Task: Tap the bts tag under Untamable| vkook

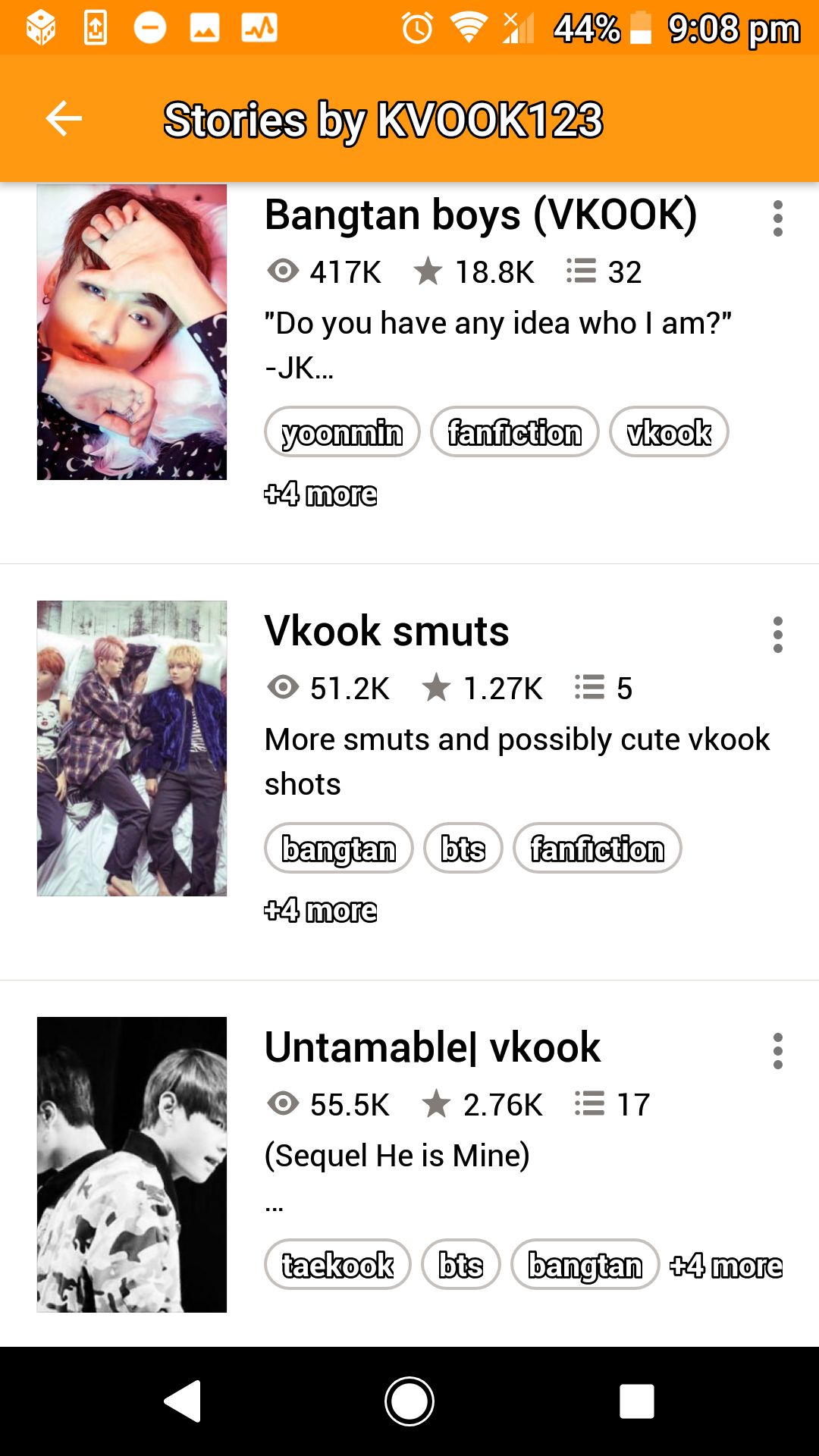Action: tap(461, 1265)
